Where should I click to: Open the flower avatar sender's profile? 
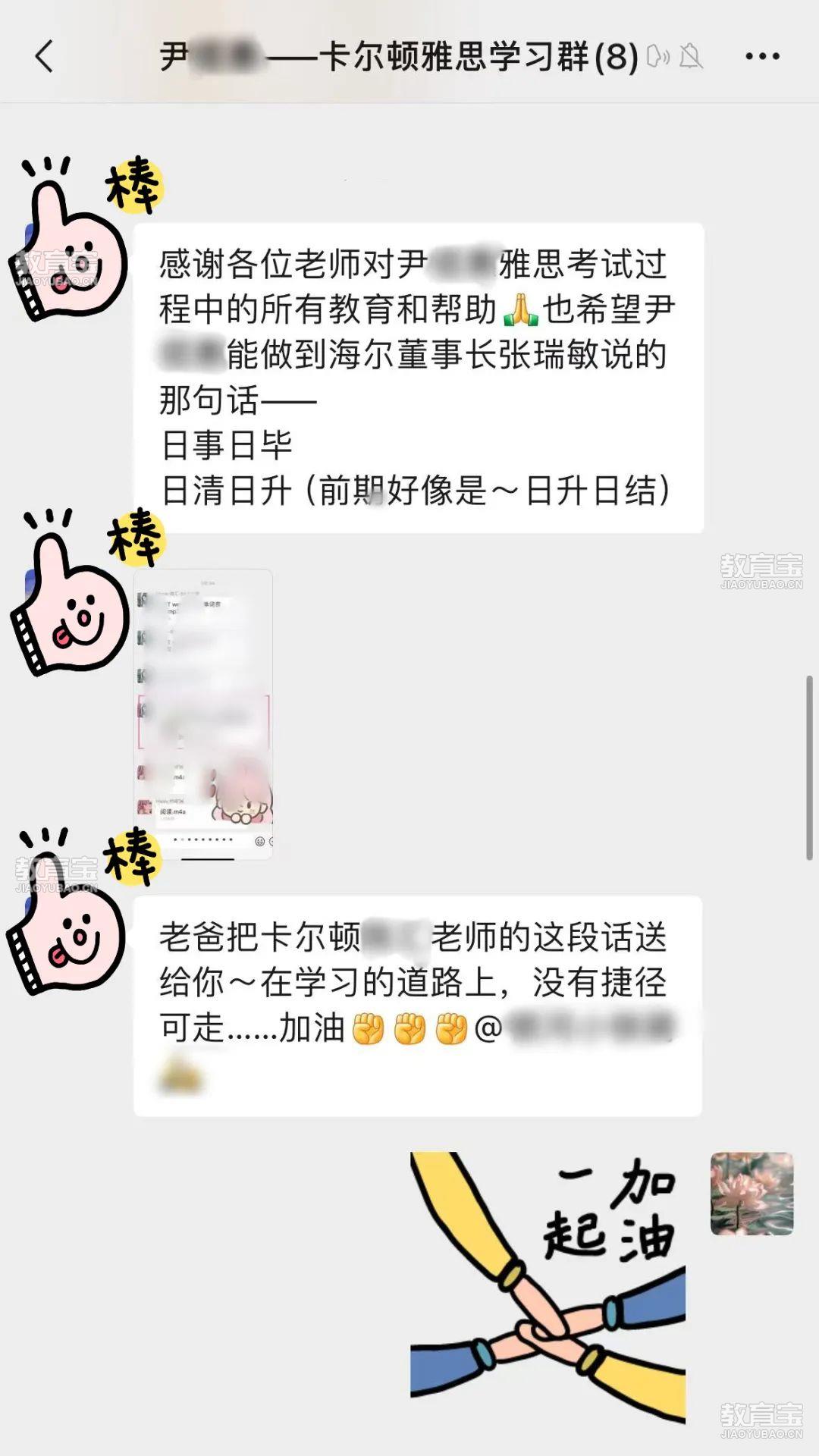coord(752,1194)
